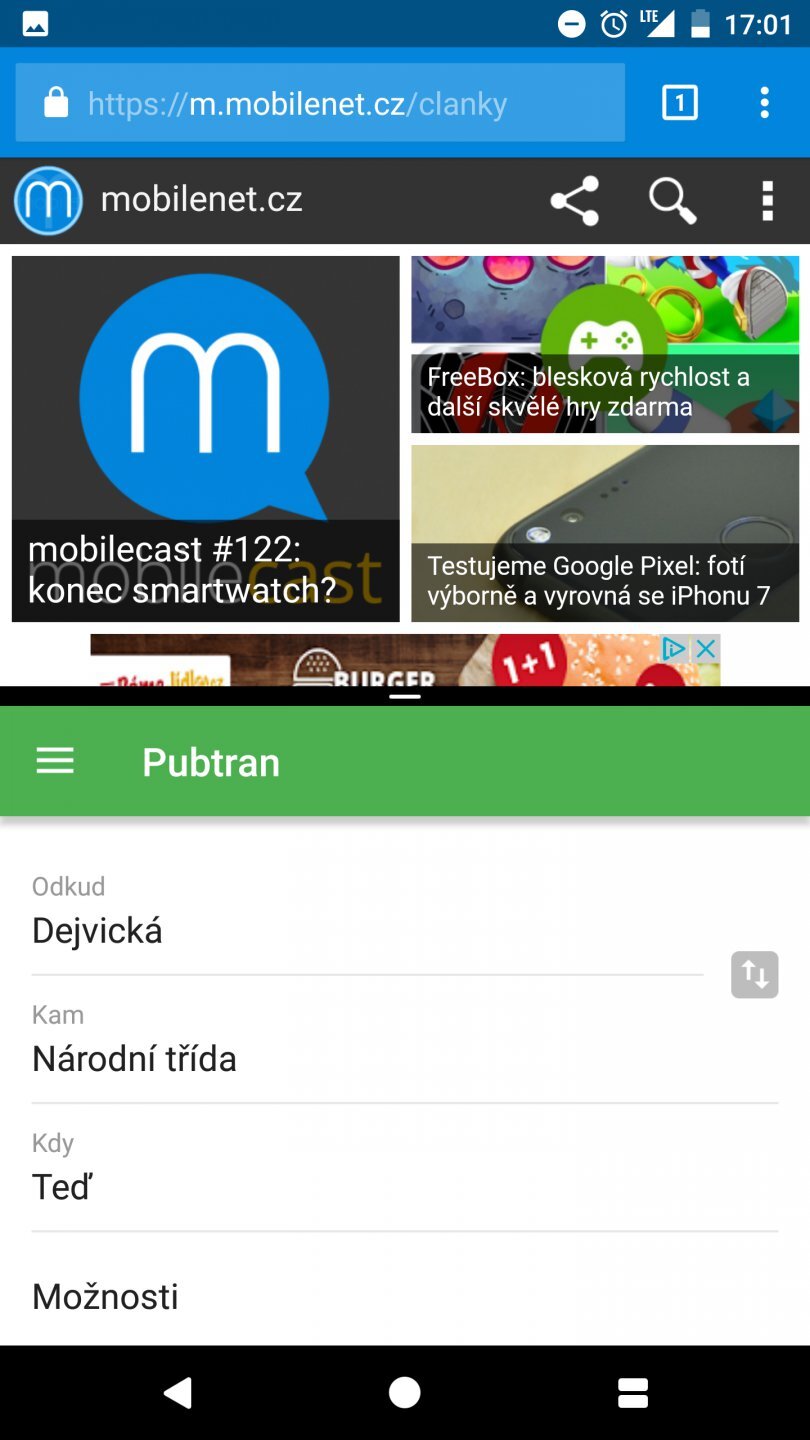Go back with the system back button
This screenshot has height=1440, width=810.
178,1392
